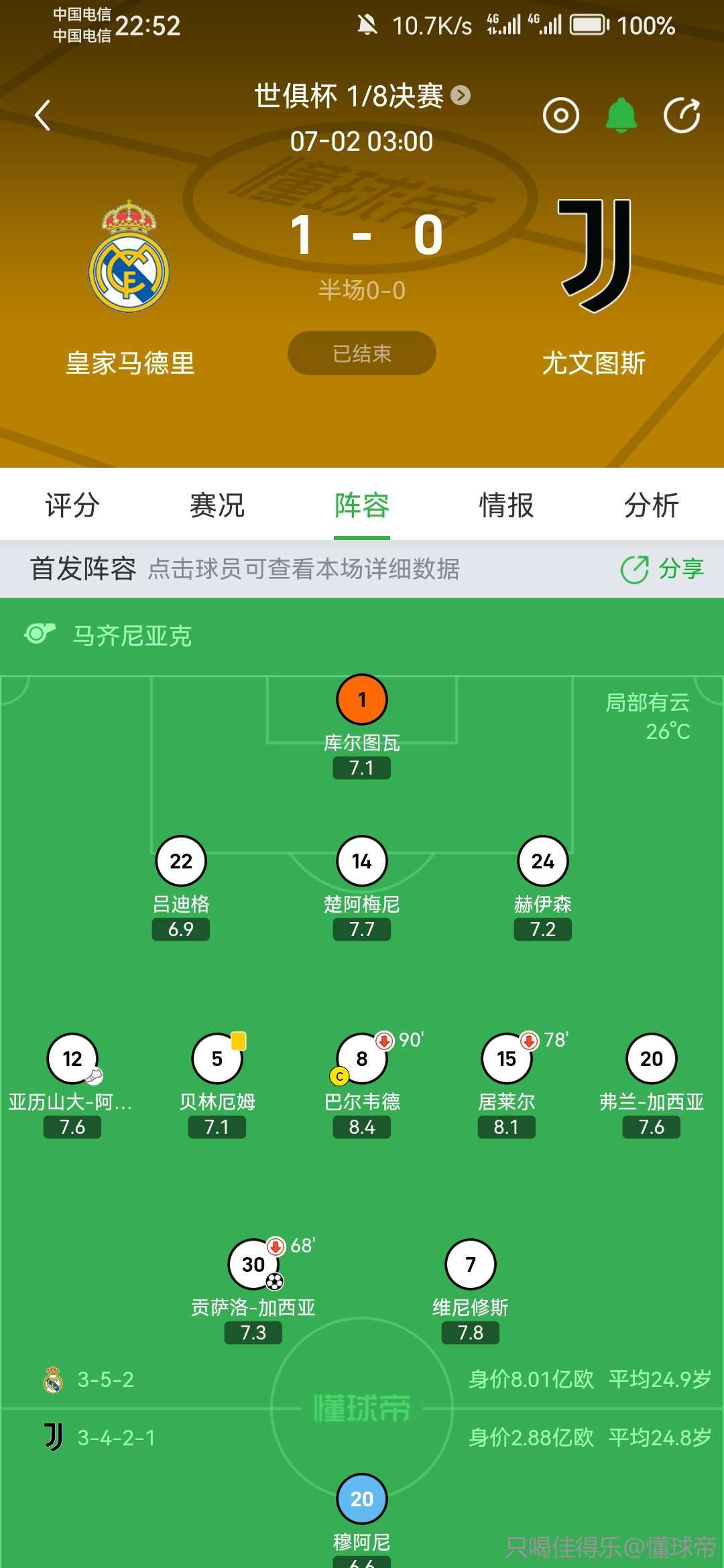Switch to the 评分 tab

tap(72, 505)
